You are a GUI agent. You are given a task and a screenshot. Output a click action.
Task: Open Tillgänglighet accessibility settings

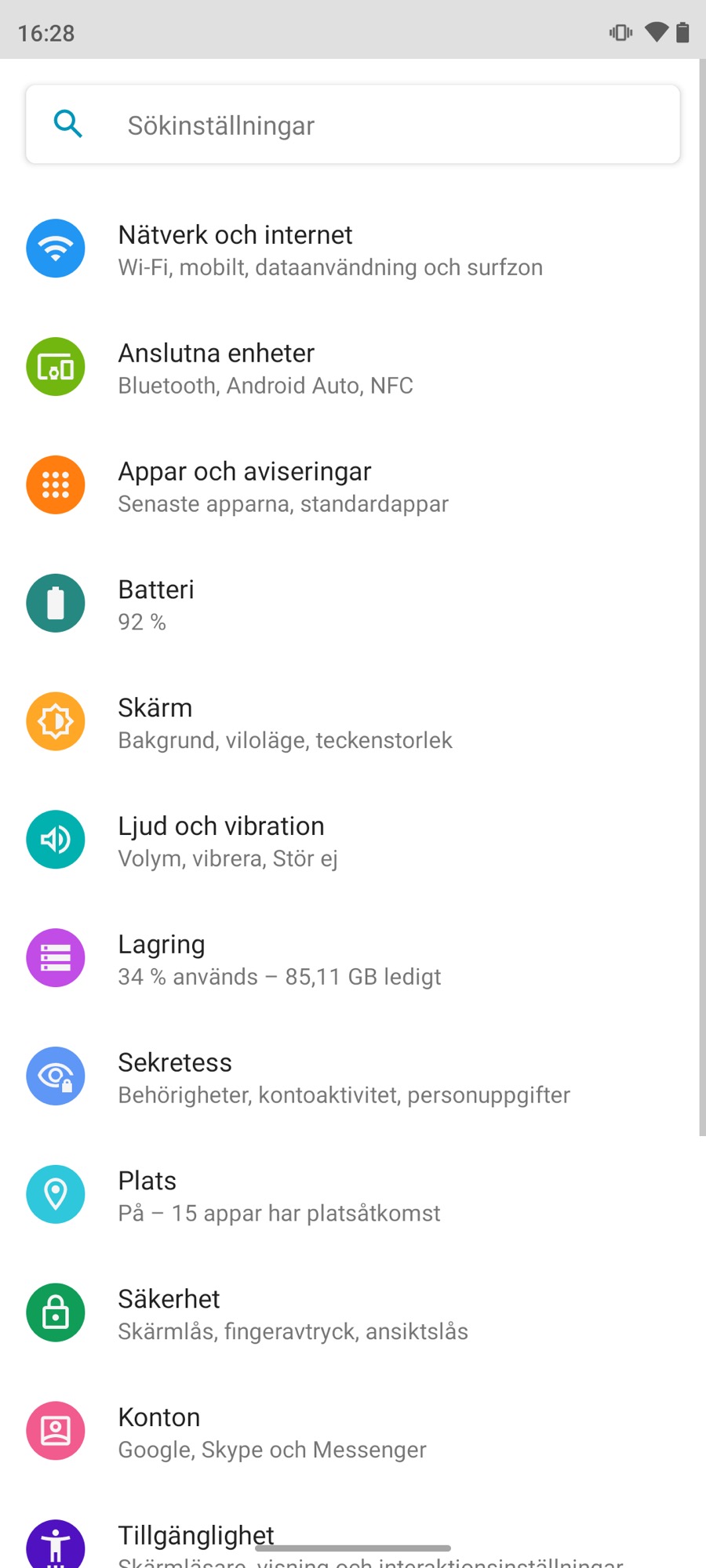coord(196,1537)
